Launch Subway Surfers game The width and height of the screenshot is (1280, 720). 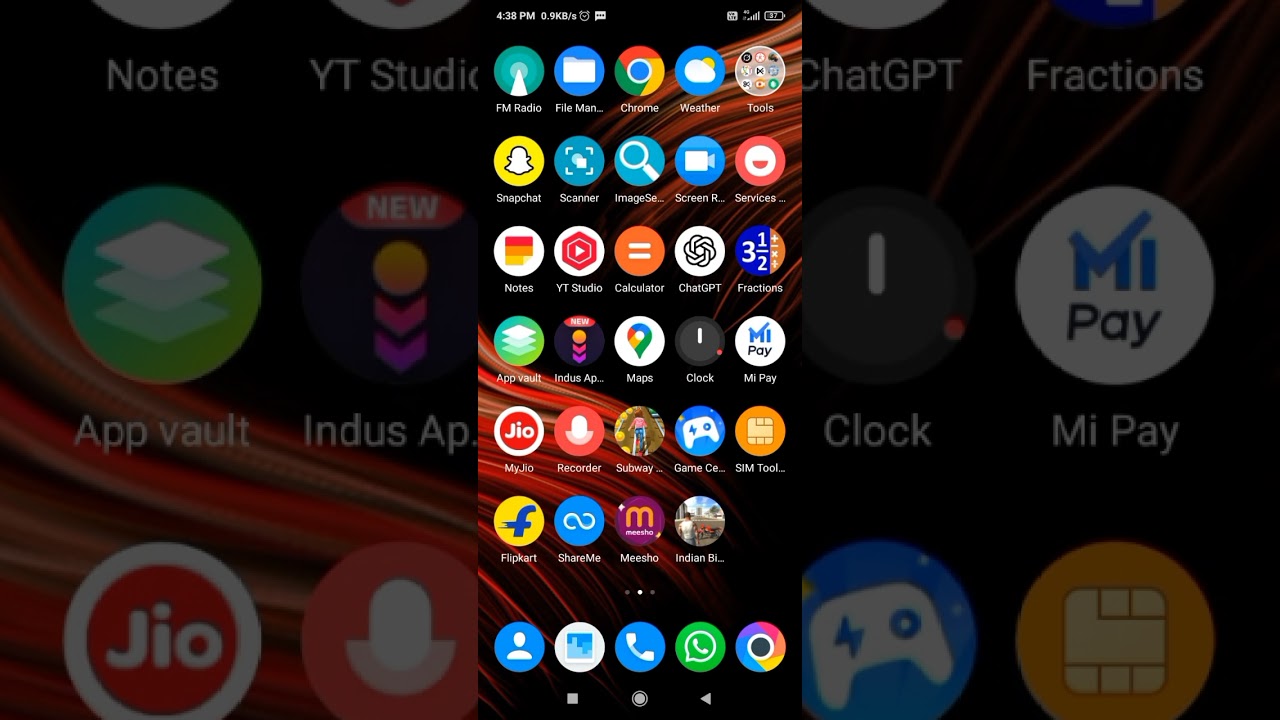coord(639,432)
